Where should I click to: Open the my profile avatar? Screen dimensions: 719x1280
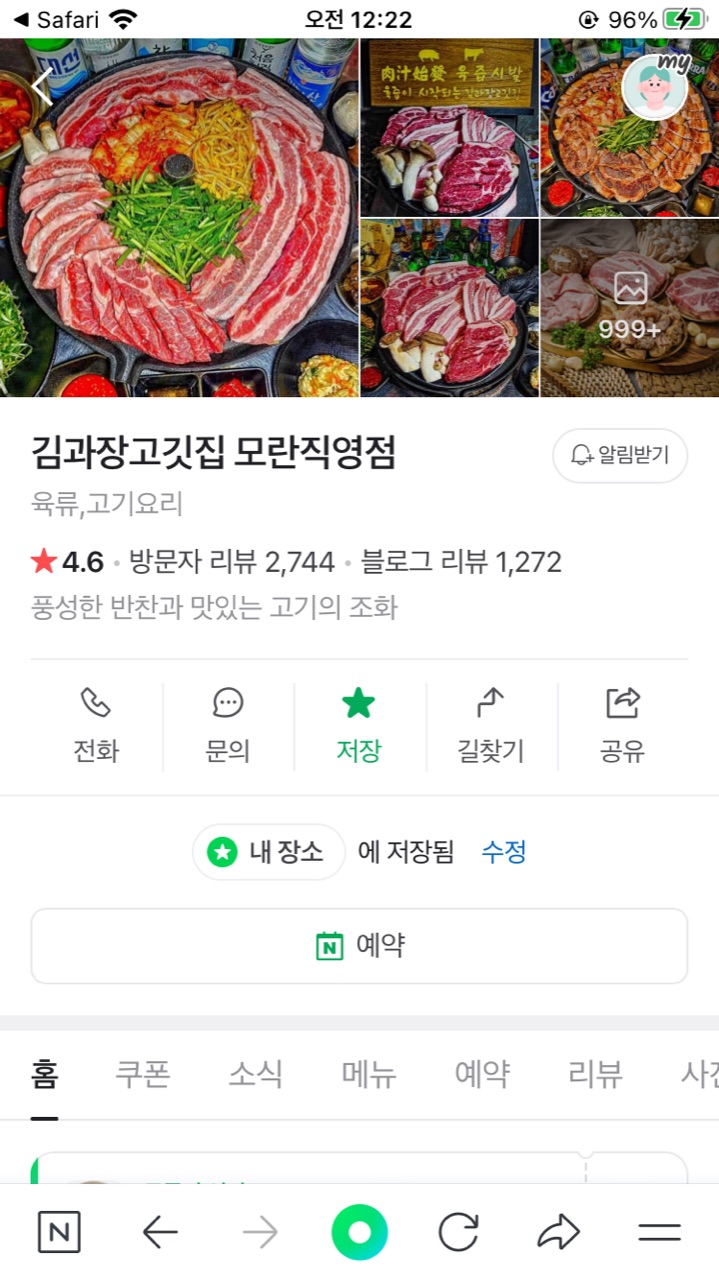coord(654,86)
